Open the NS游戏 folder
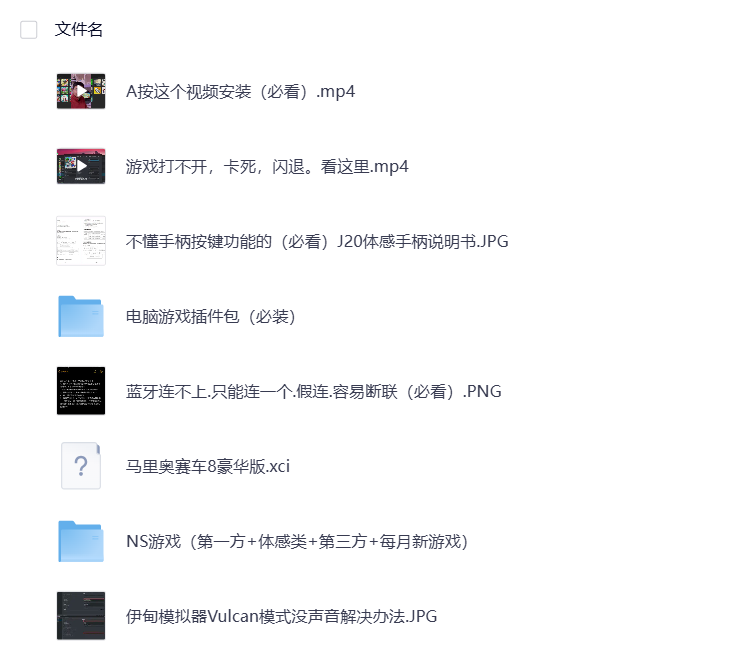The width and height of the screenshot is (740, 655). (x=297, y=541)
